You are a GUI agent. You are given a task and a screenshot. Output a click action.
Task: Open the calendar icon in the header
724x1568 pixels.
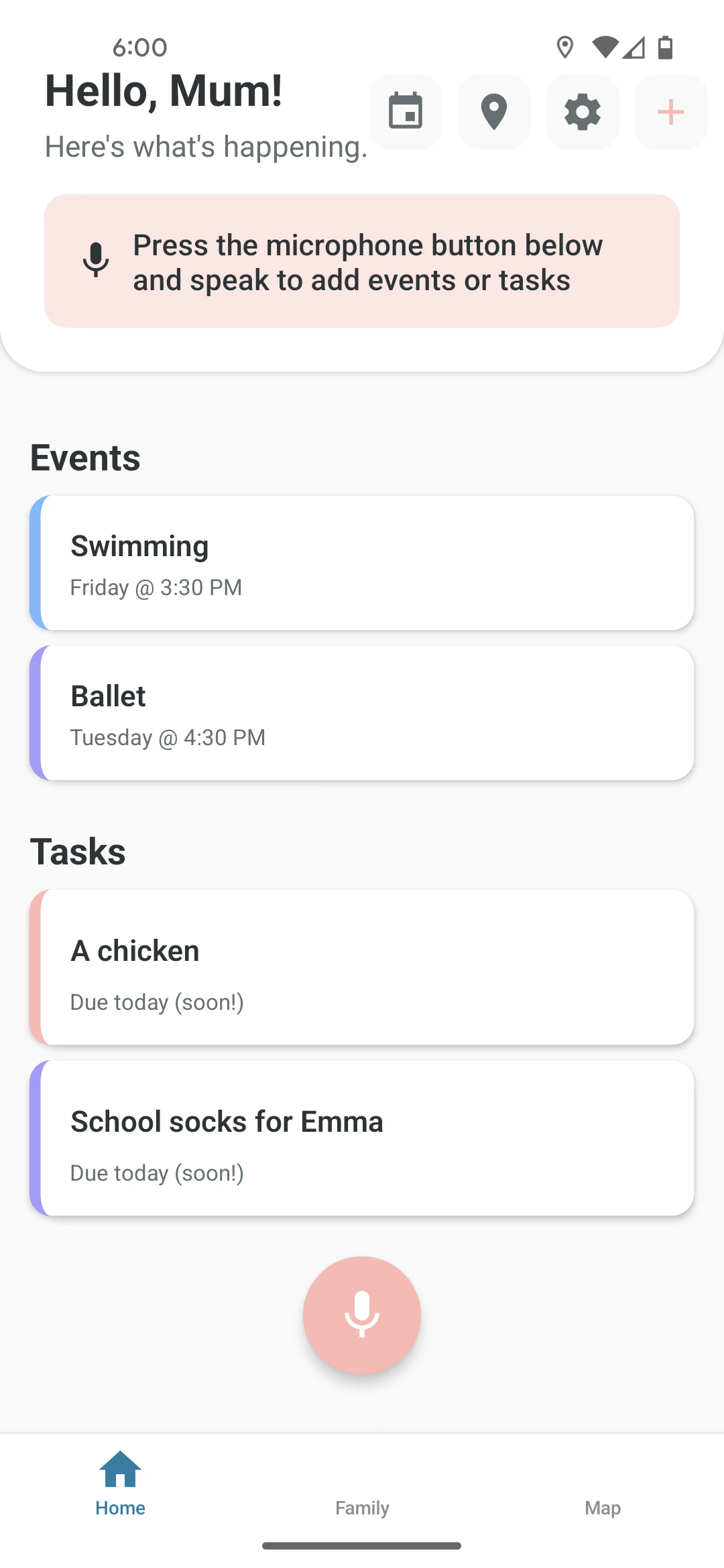click(x=406, y=111)
